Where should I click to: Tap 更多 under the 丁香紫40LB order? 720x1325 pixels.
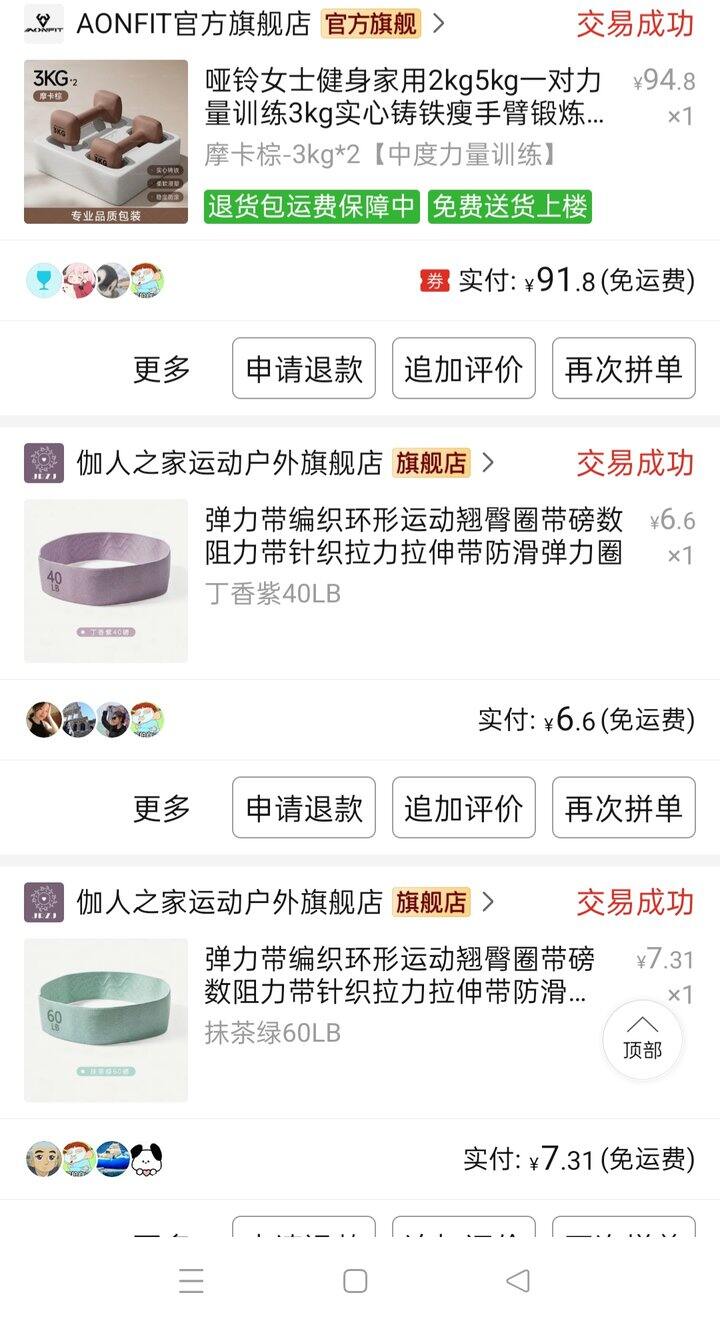tap(162, 808)
